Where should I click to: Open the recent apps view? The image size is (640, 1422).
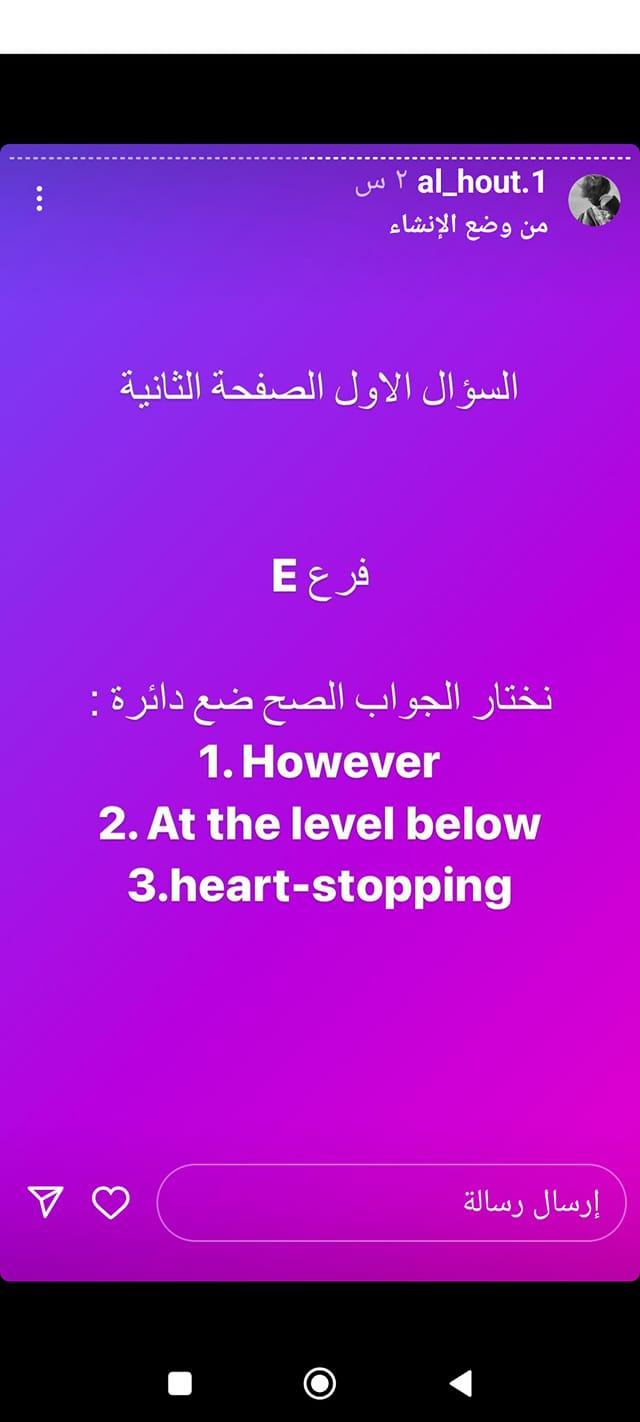180,1383
